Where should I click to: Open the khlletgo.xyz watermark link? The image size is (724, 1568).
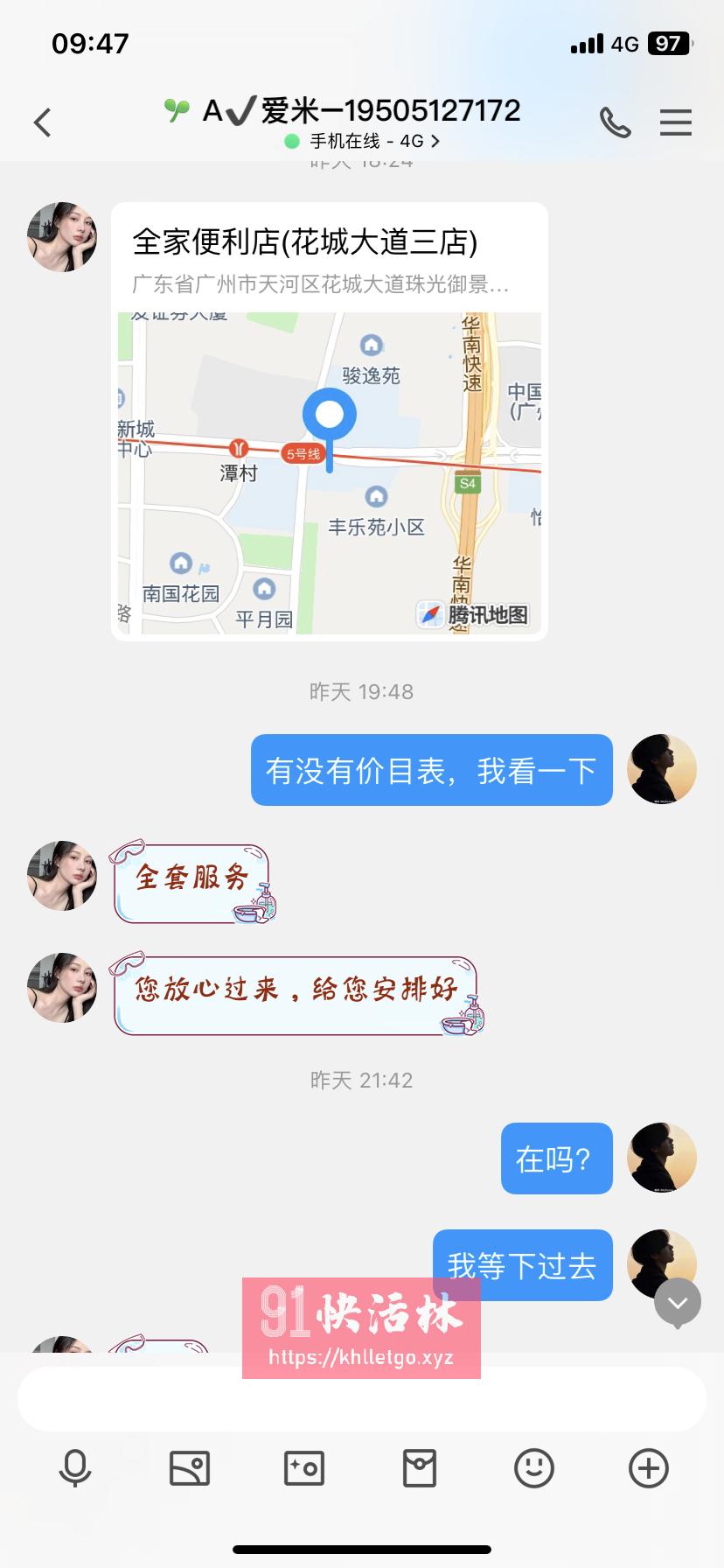click(359, 1359)
